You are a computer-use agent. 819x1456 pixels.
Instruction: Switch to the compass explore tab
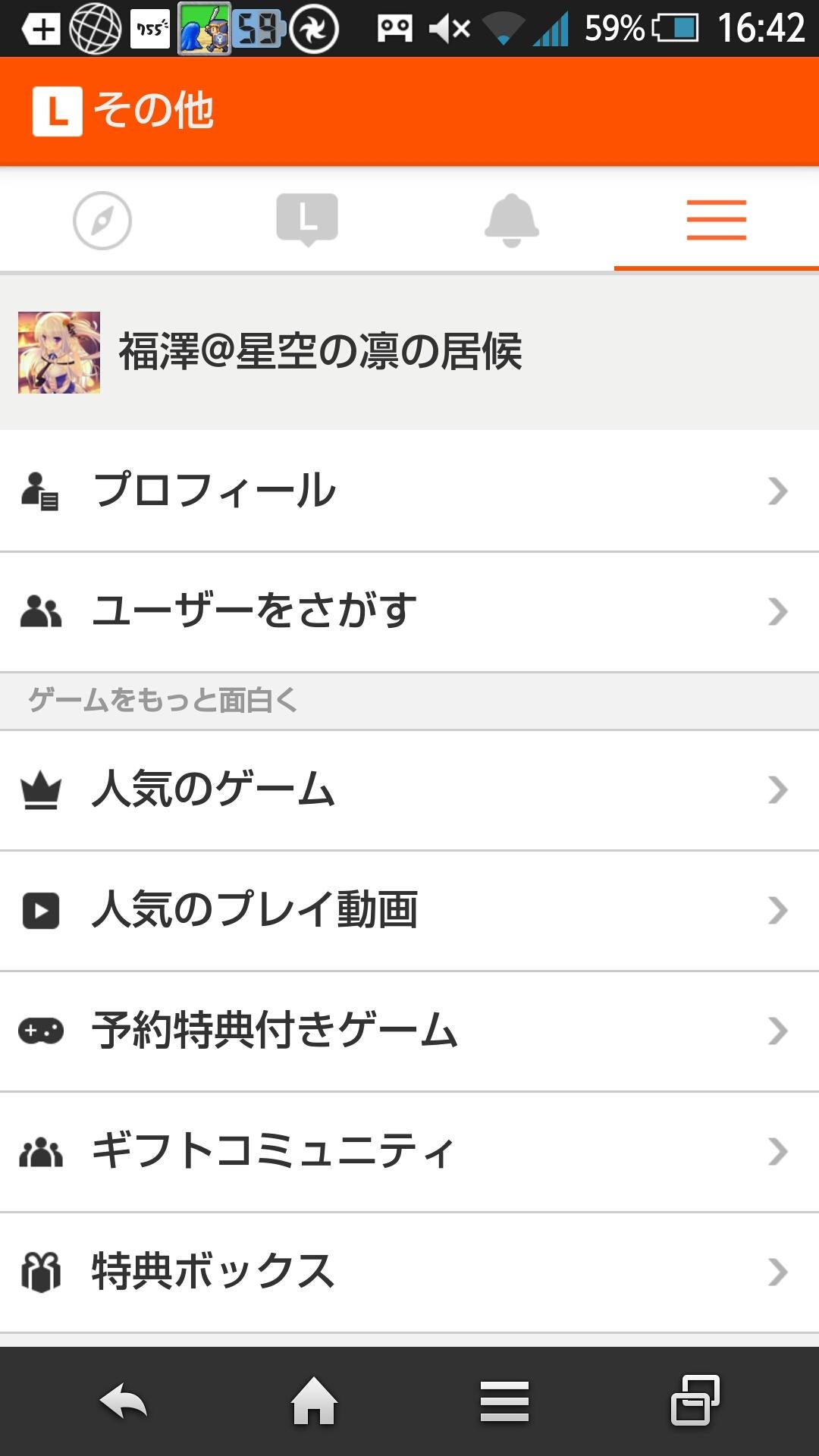[x=102, y=221]
